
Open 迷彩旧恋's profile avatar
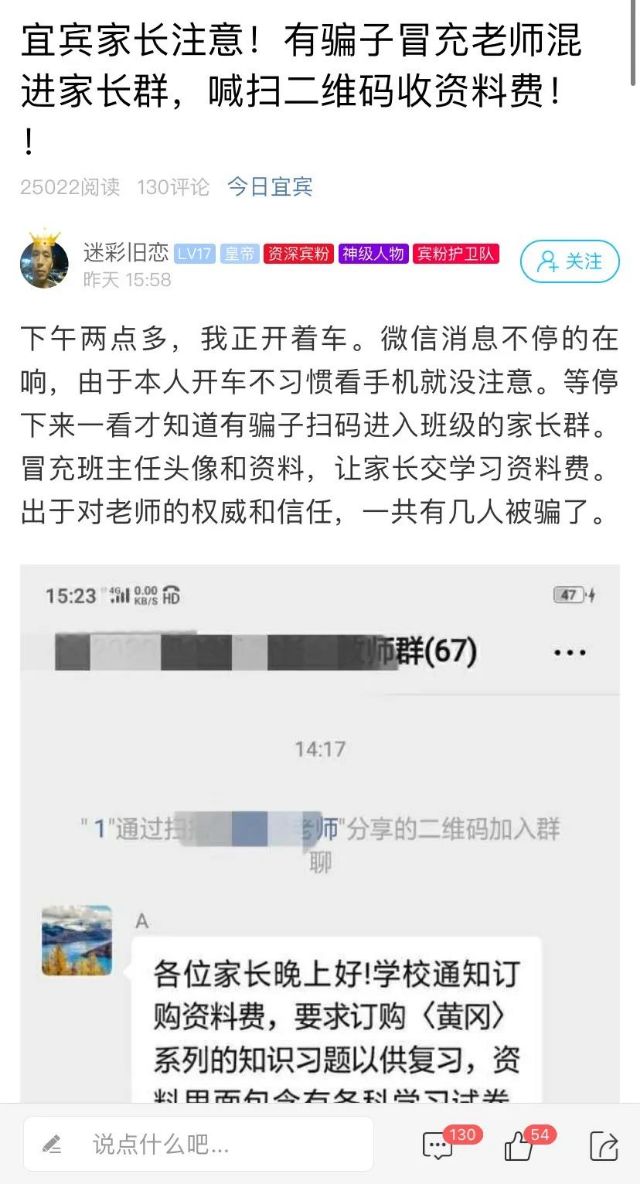pyautogui.click(x=44, y=262)
